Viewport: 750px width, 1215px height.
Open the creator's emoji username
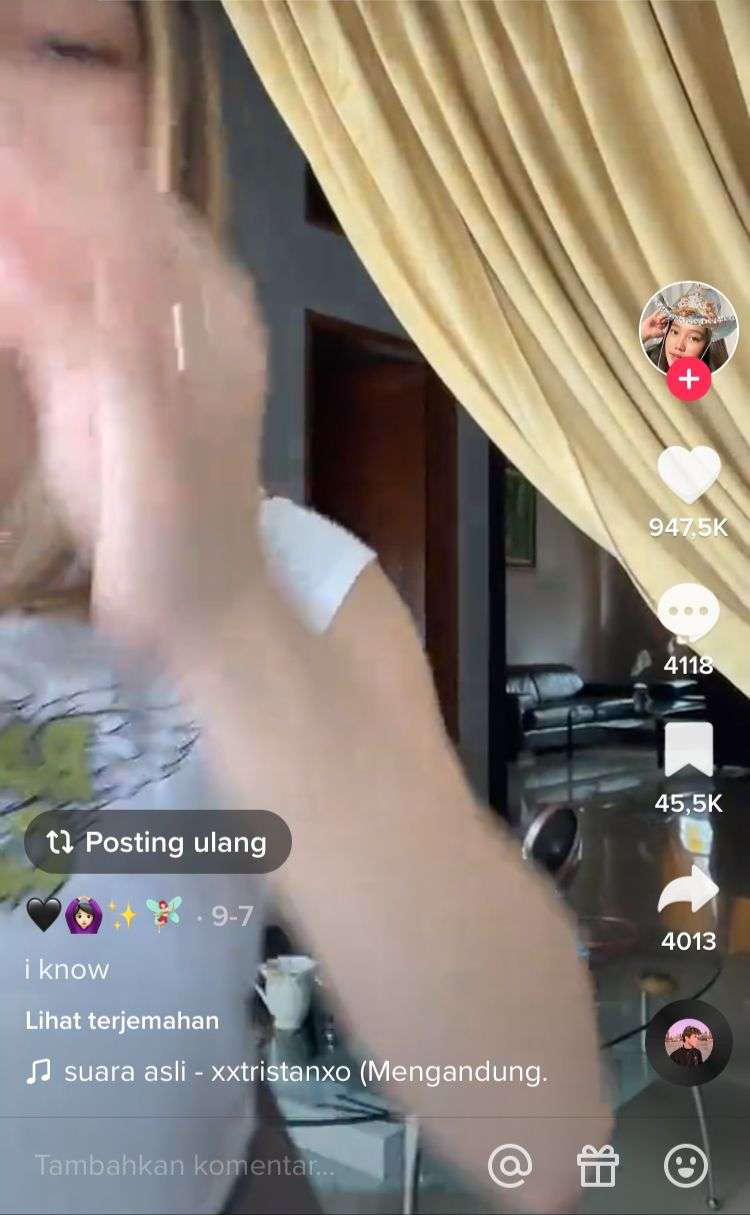coord(104,914)
